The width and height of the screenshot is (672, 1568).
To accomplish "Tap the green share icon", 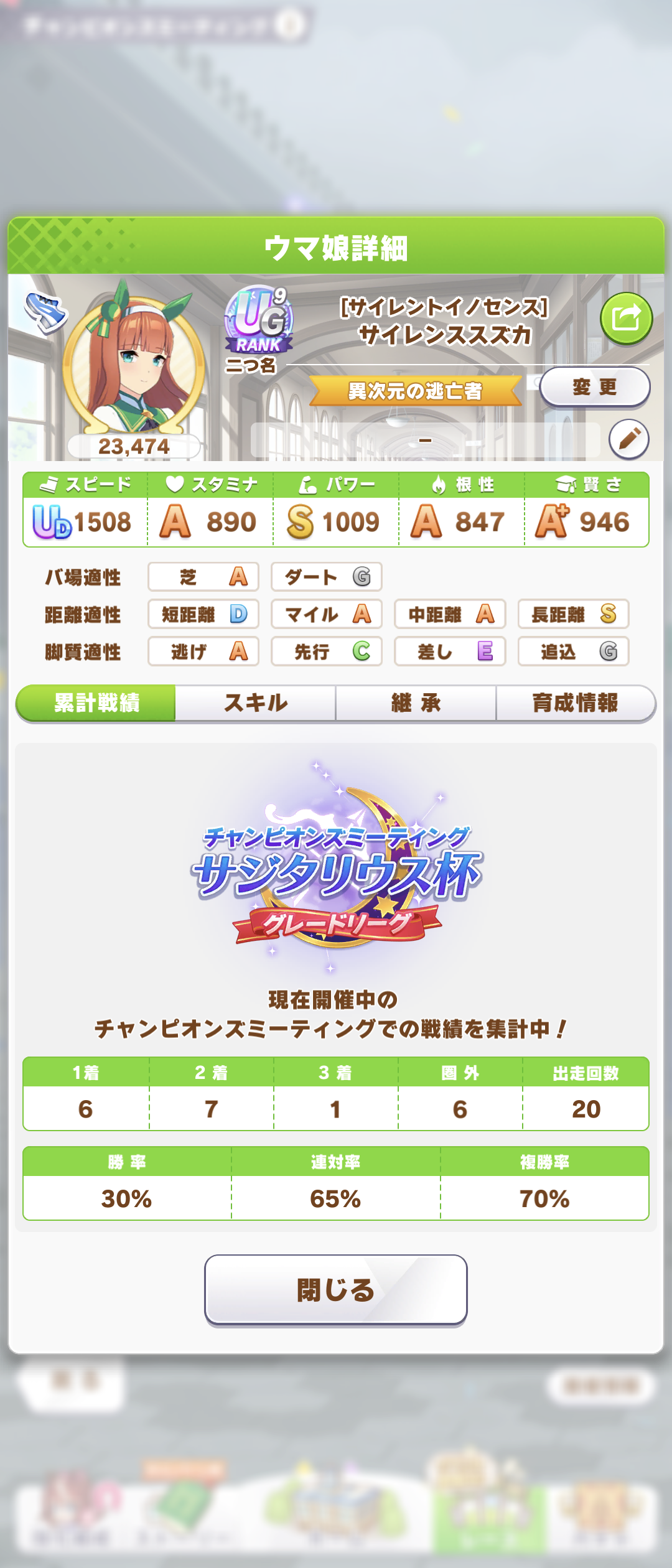I will [x=626, y=318].
